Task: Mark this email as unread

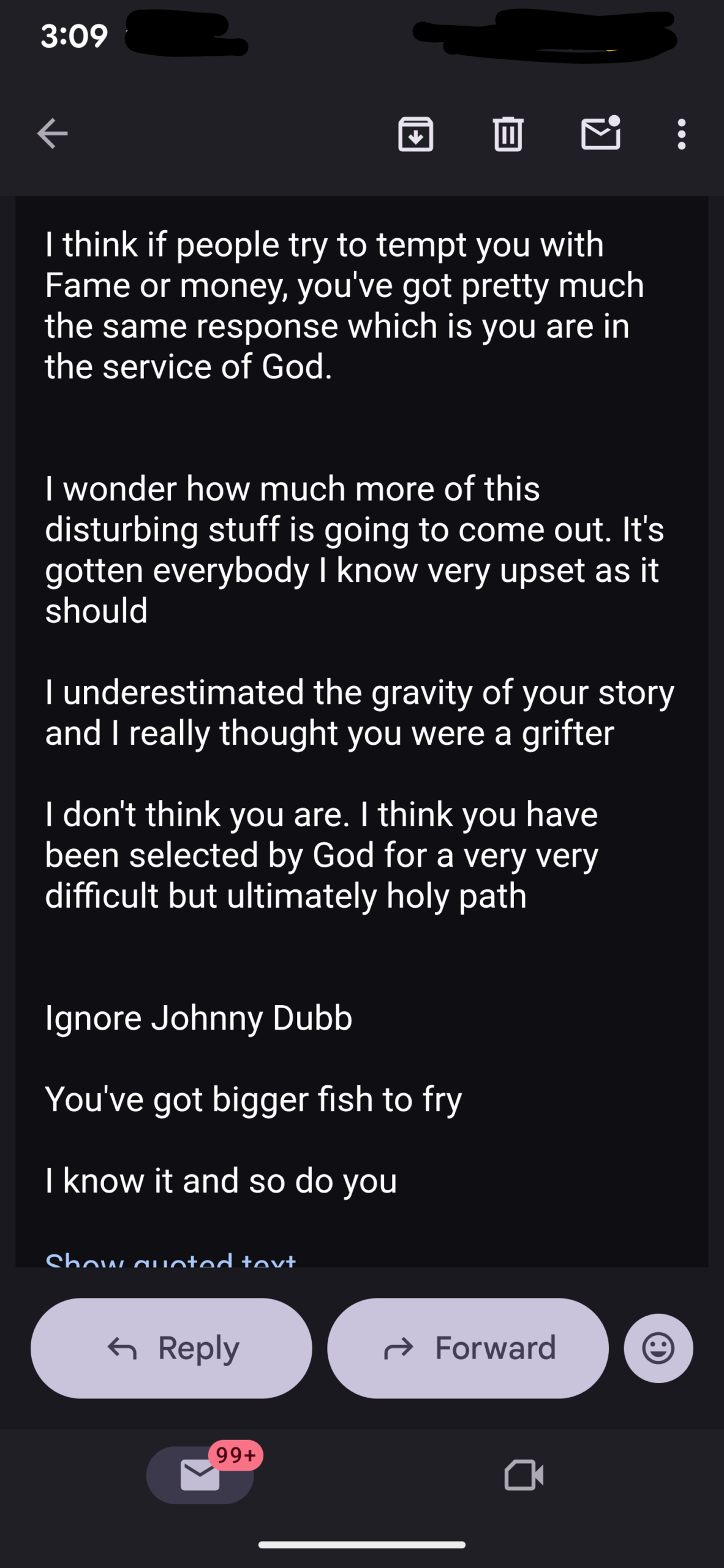Action: [600, 134]
